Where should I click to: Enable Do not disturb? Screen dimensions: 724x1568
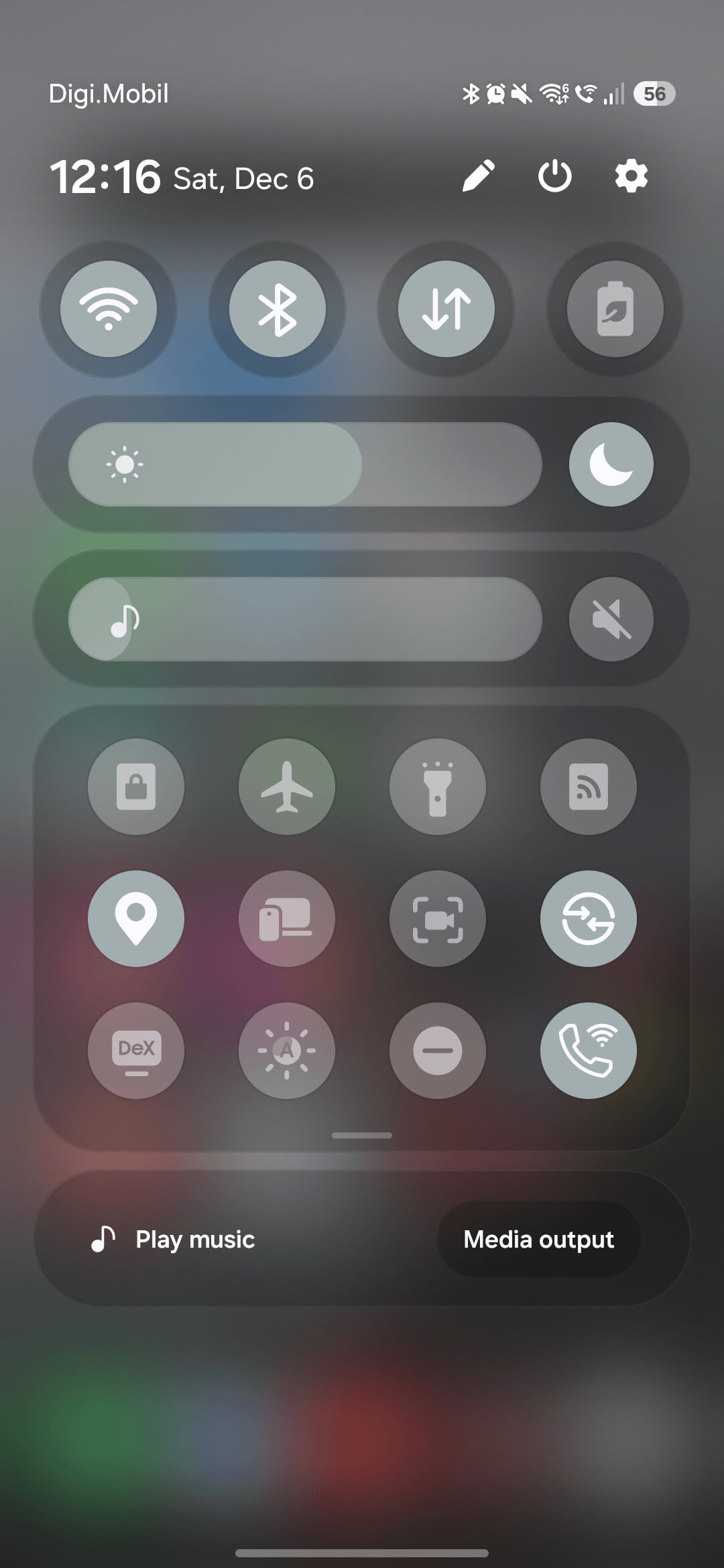pos(438,1050)
